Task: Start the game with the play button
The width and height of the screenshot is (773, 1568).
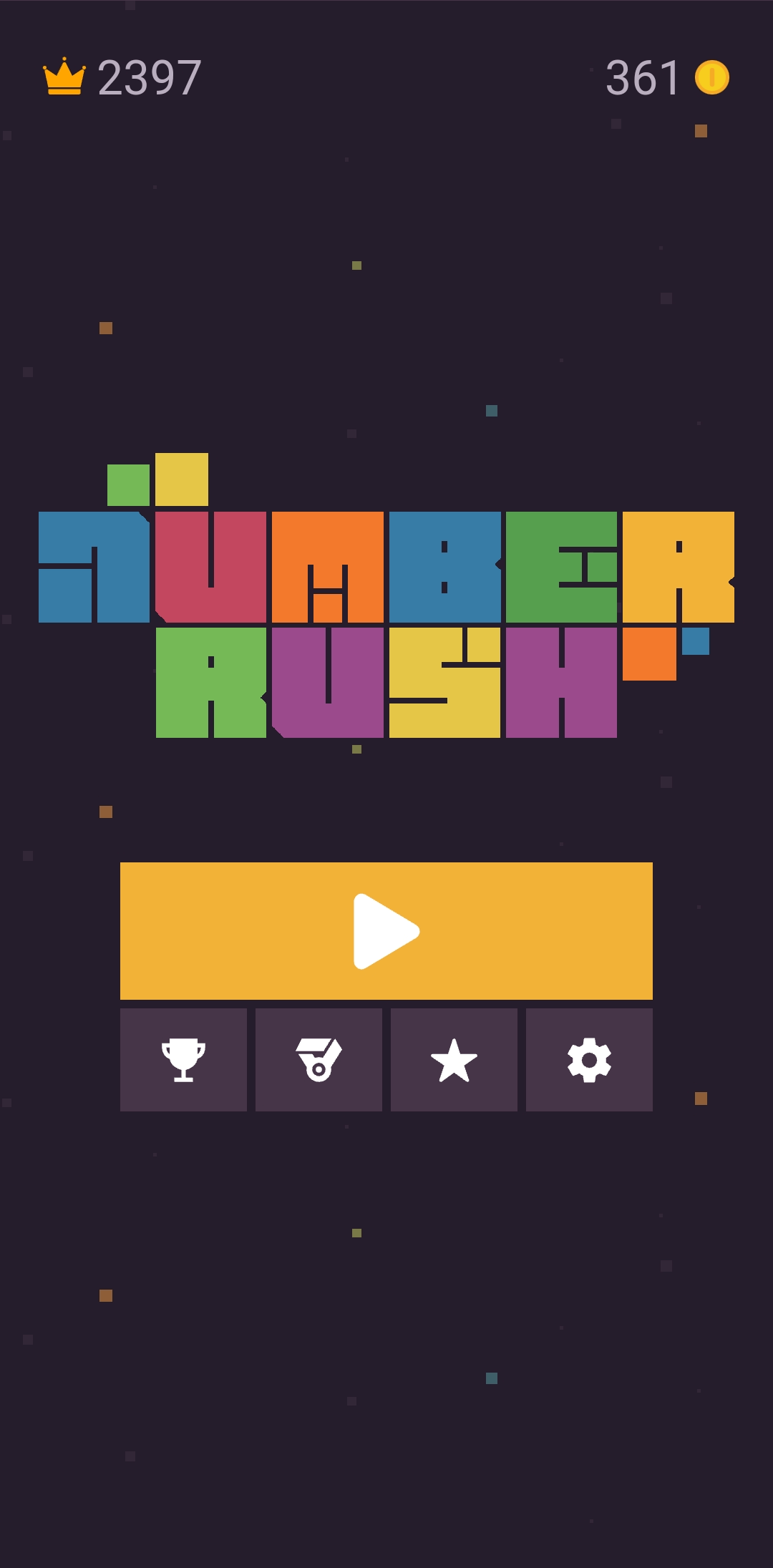Action: 386,930
